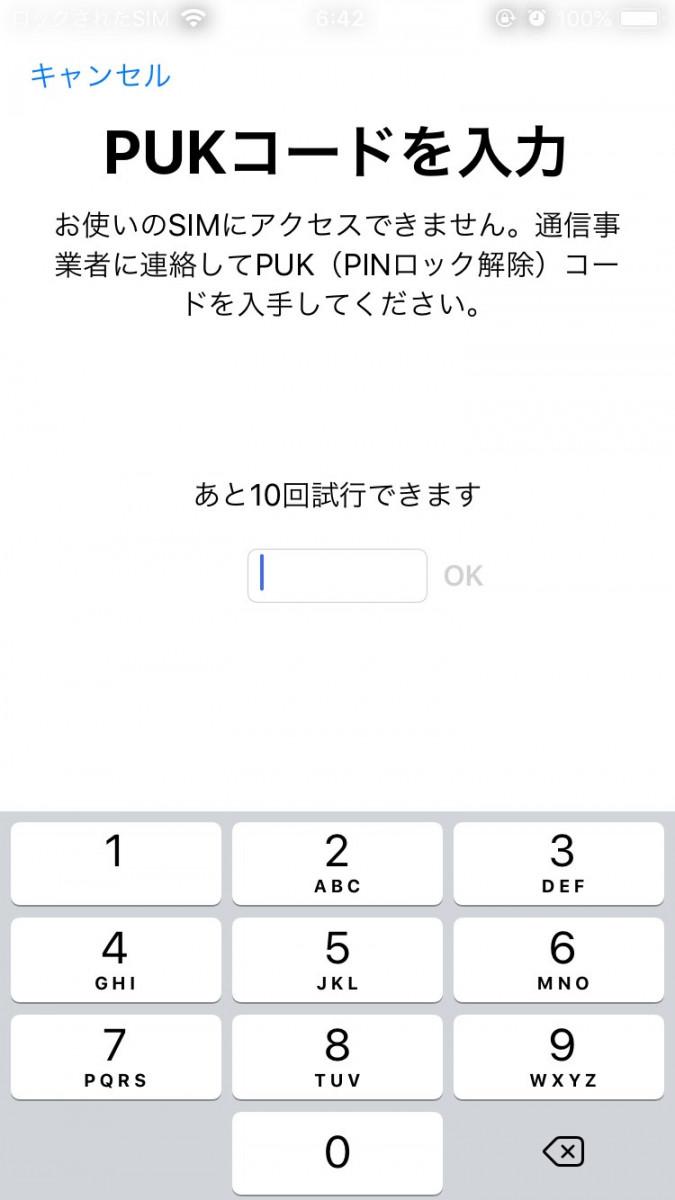Enter digit 5 on the keypad

337,960
